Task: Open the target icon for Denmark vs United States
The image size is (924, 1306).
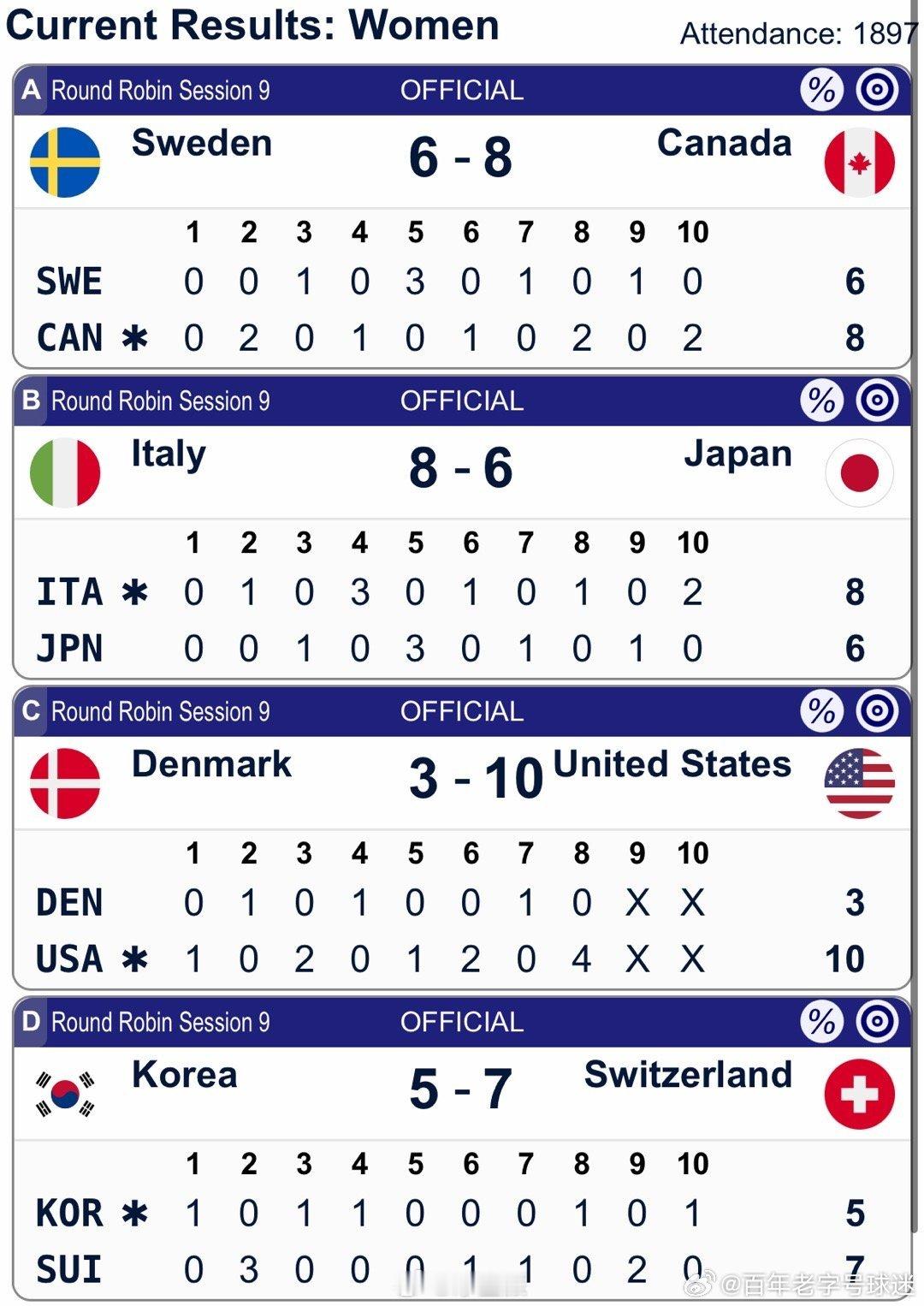Action: click(877, 711)
